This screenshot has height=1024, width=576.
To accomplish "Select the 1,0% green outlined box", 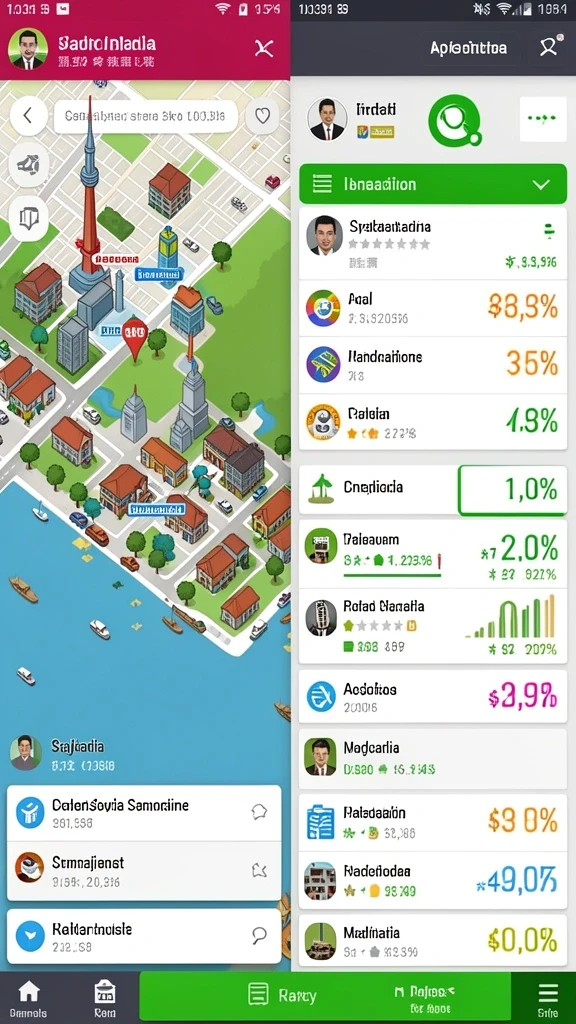I will click(513, 490).
